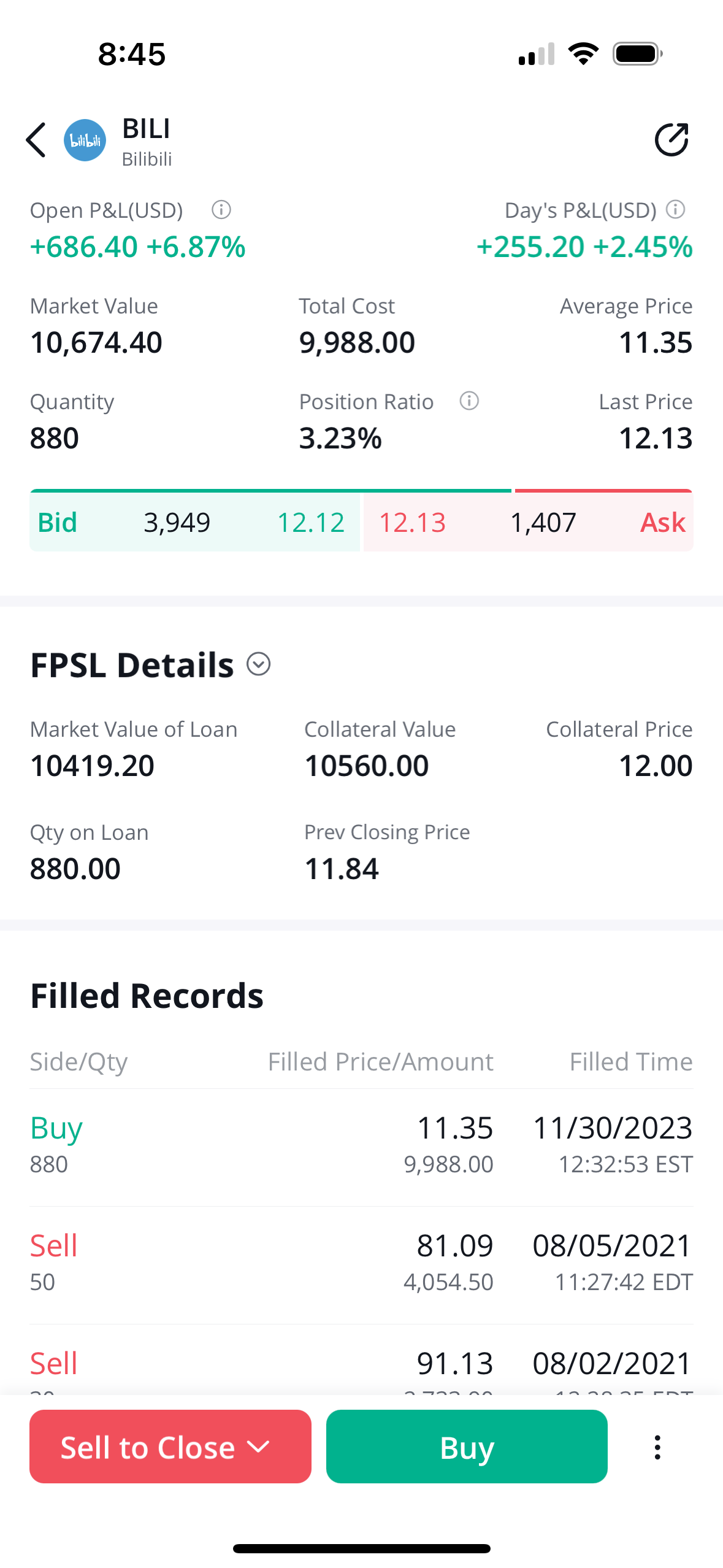Open the three-dot more options menu
Screen dimensions: 723x1568
(657, 1447)
